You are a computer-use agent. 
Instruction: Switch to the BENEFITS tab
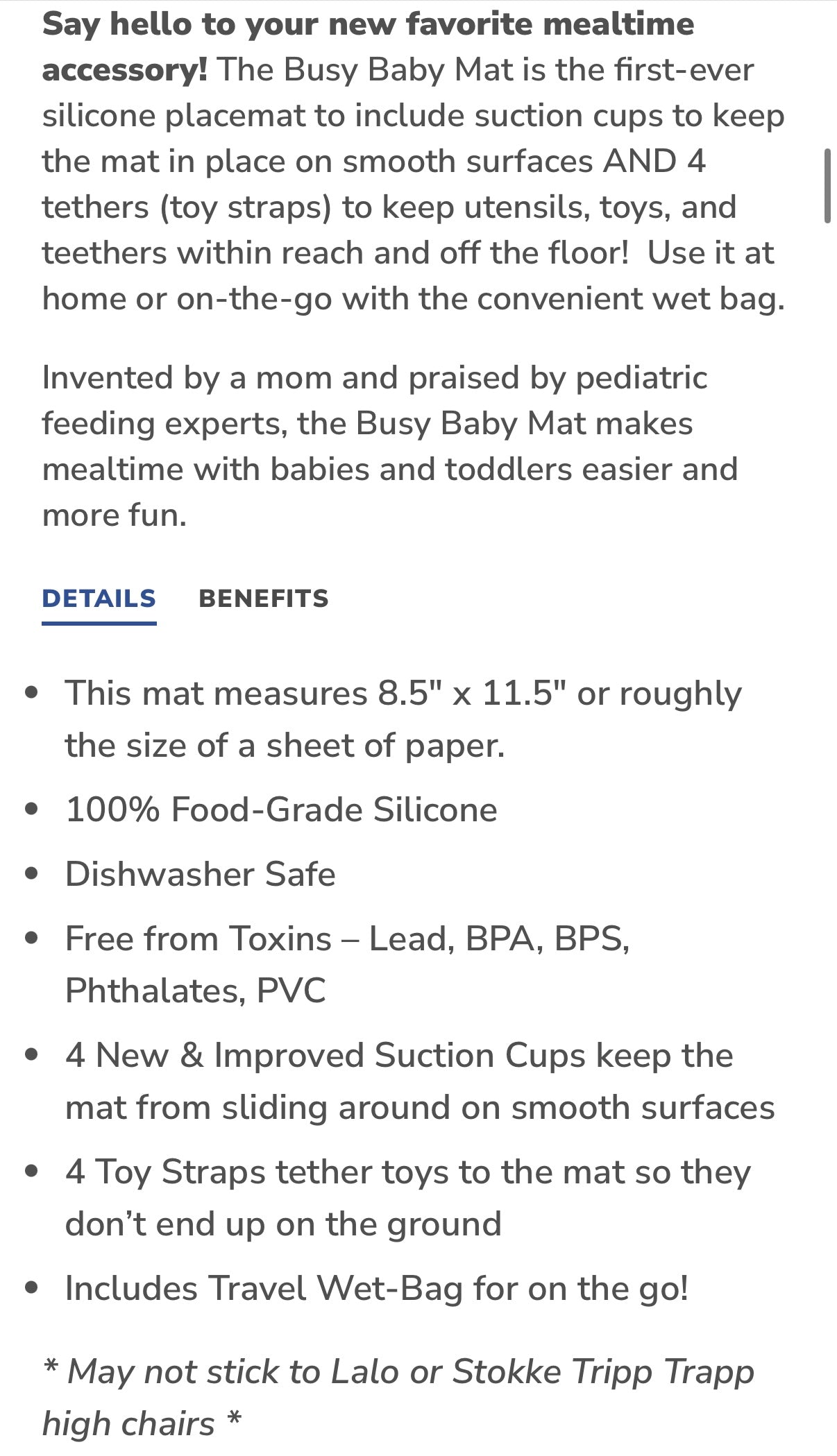[264, 599]
